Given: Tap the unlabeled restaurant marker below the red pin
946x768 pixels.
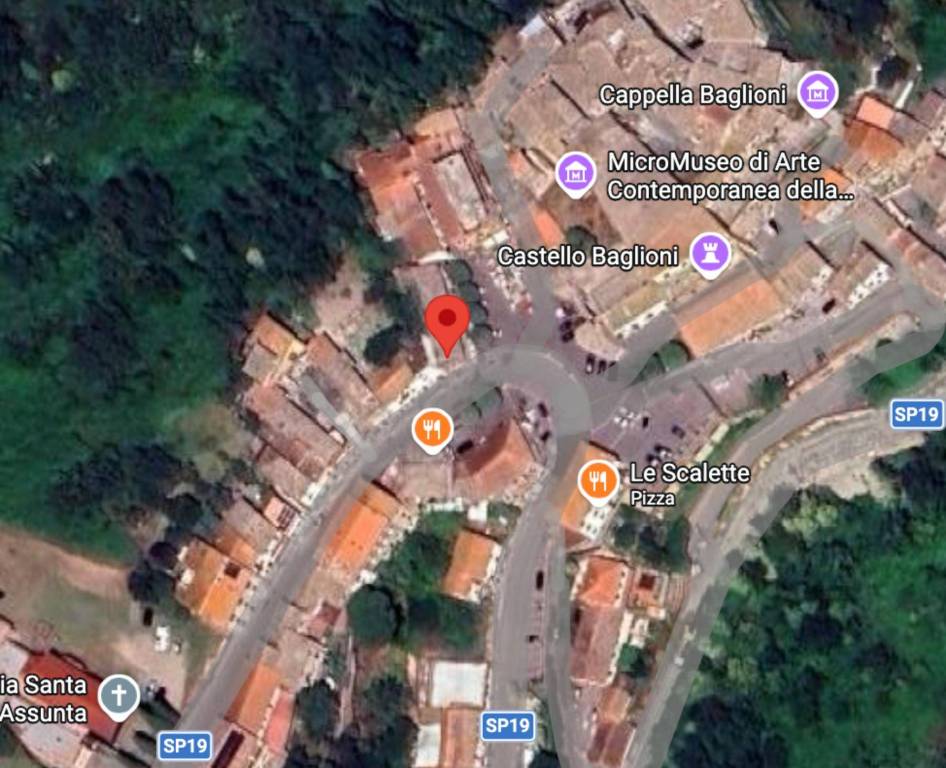Looking at the screenshot, I should pyautogui.click(x=432, y=430).
